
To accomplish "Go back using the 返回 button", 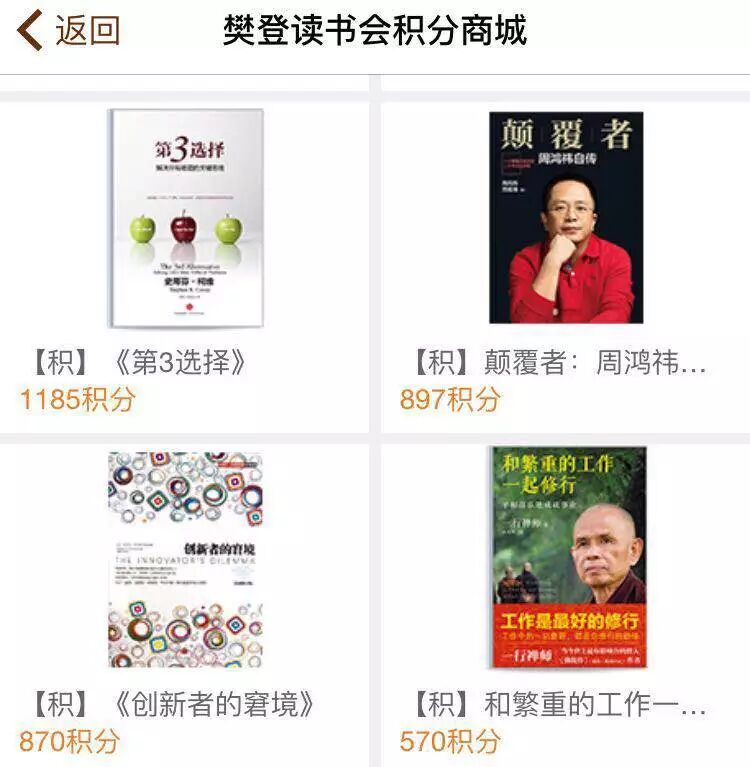I will (x=68, y=30).
